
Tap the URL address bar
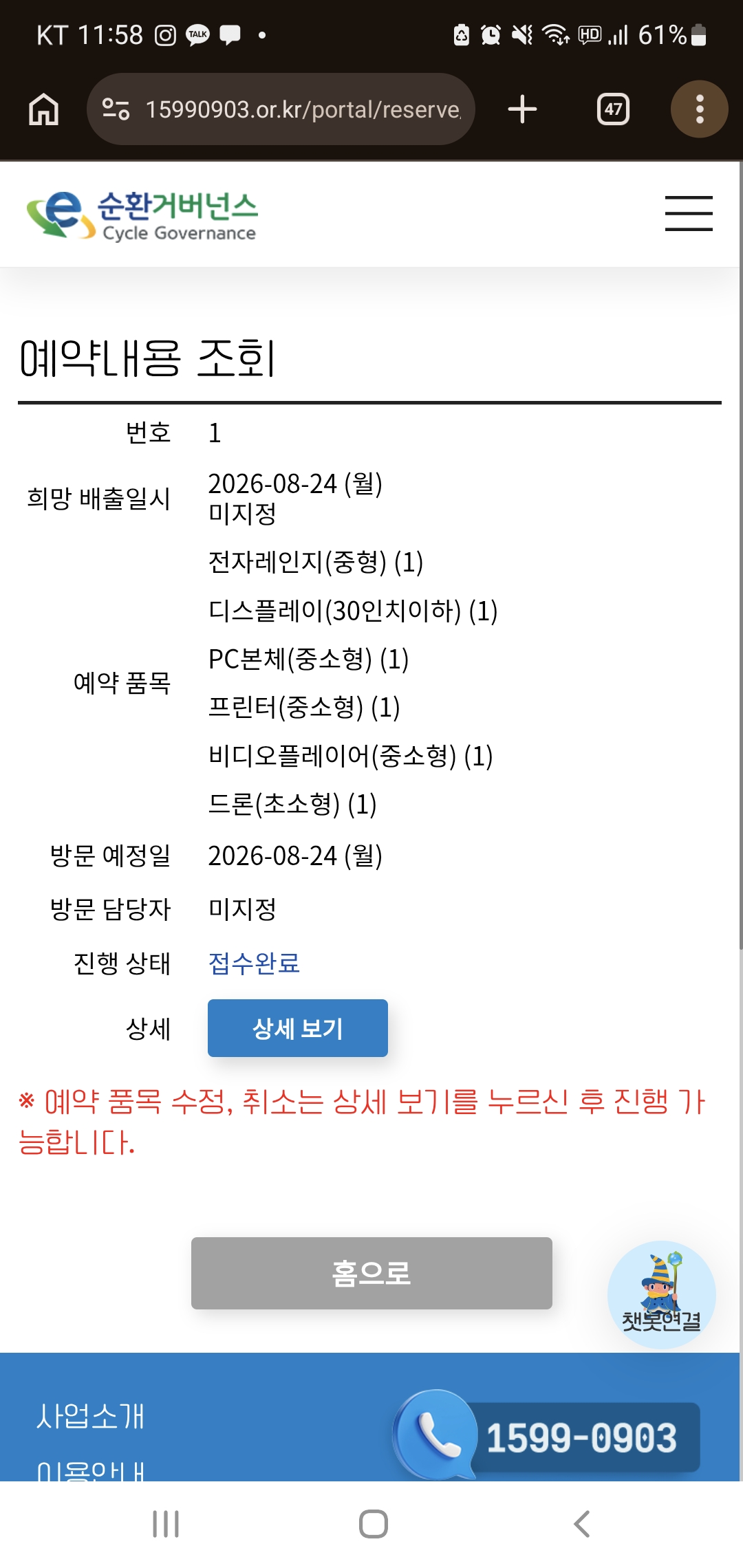[x=281, y=109]
